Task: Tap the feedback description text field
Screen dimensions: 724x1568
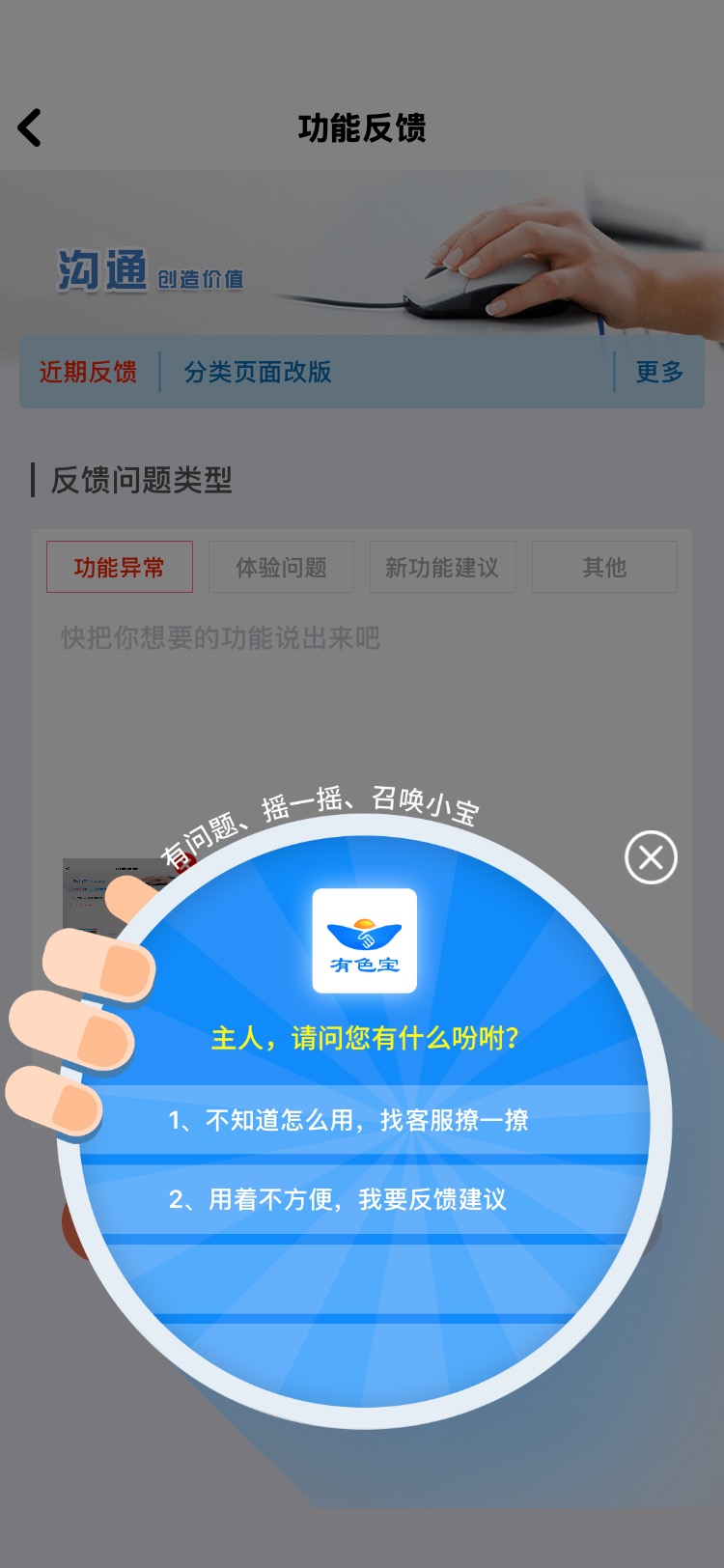Action: (362, 714)
